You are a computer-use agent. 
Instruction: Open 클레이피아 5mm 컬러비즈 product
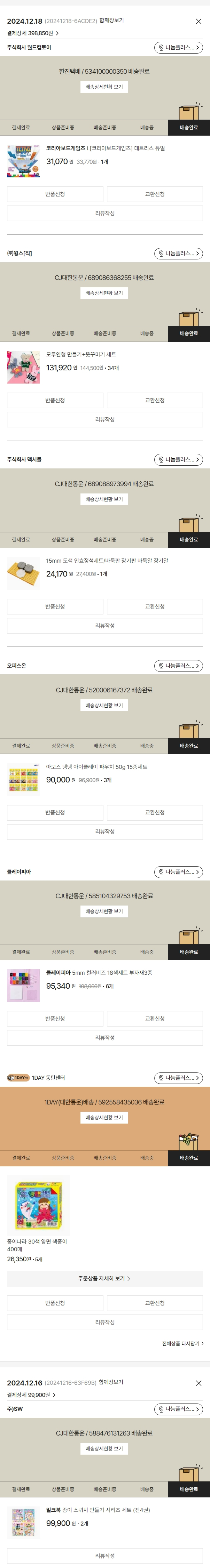tap(99, 973)
